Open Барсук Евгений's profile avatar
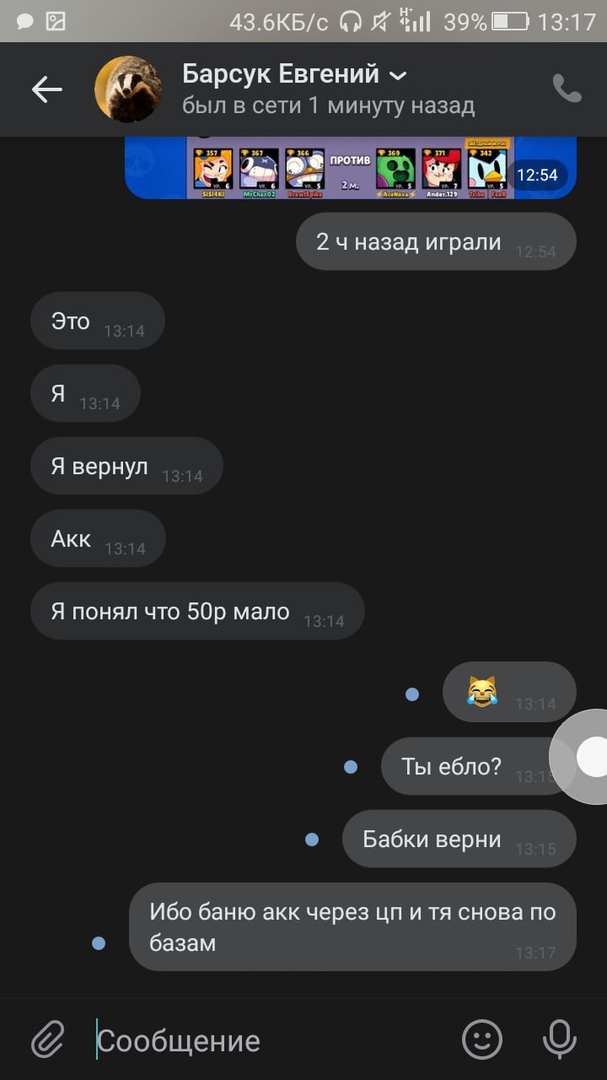Image resolution: width=607 pixels, height=1080 pixels. [128, 89]
